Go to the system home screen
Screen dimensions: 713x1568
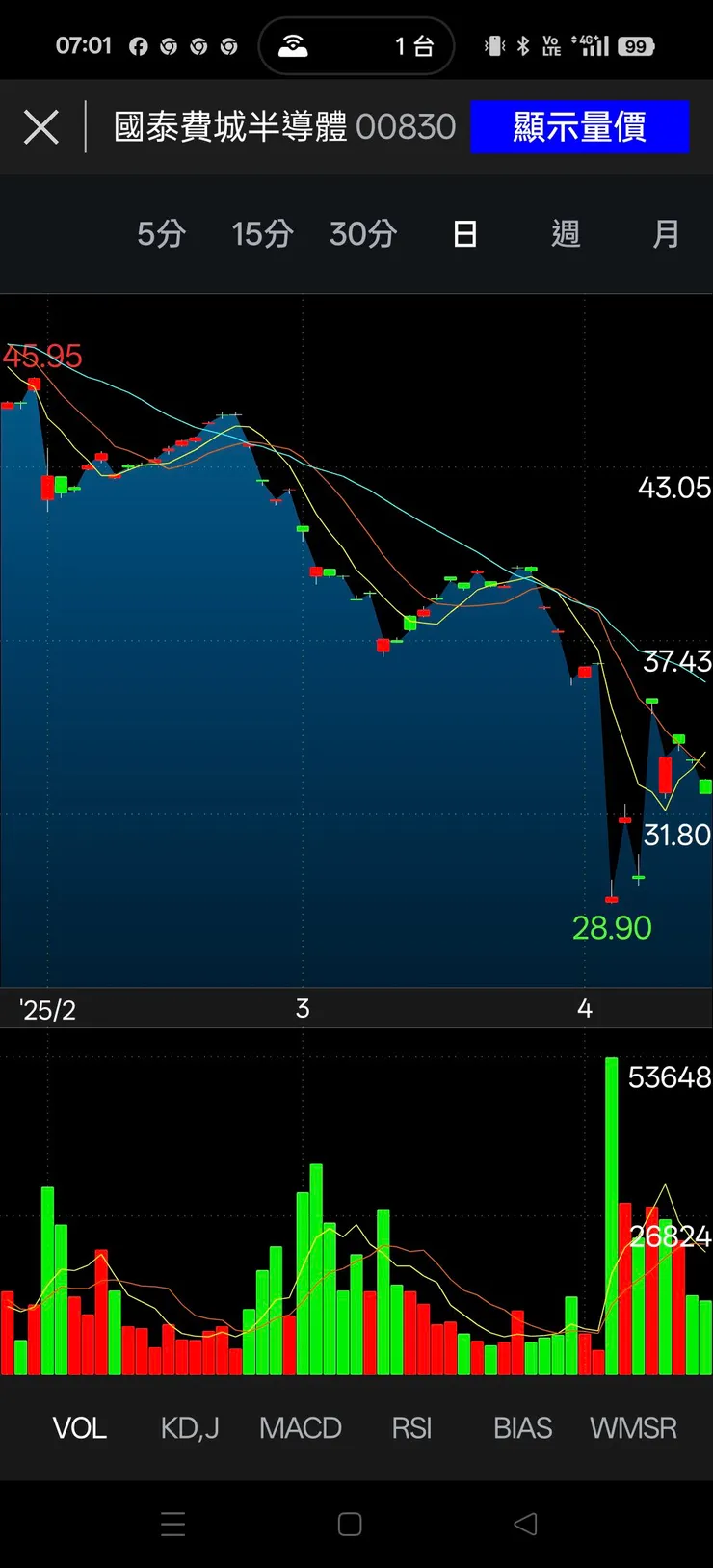350,1524
